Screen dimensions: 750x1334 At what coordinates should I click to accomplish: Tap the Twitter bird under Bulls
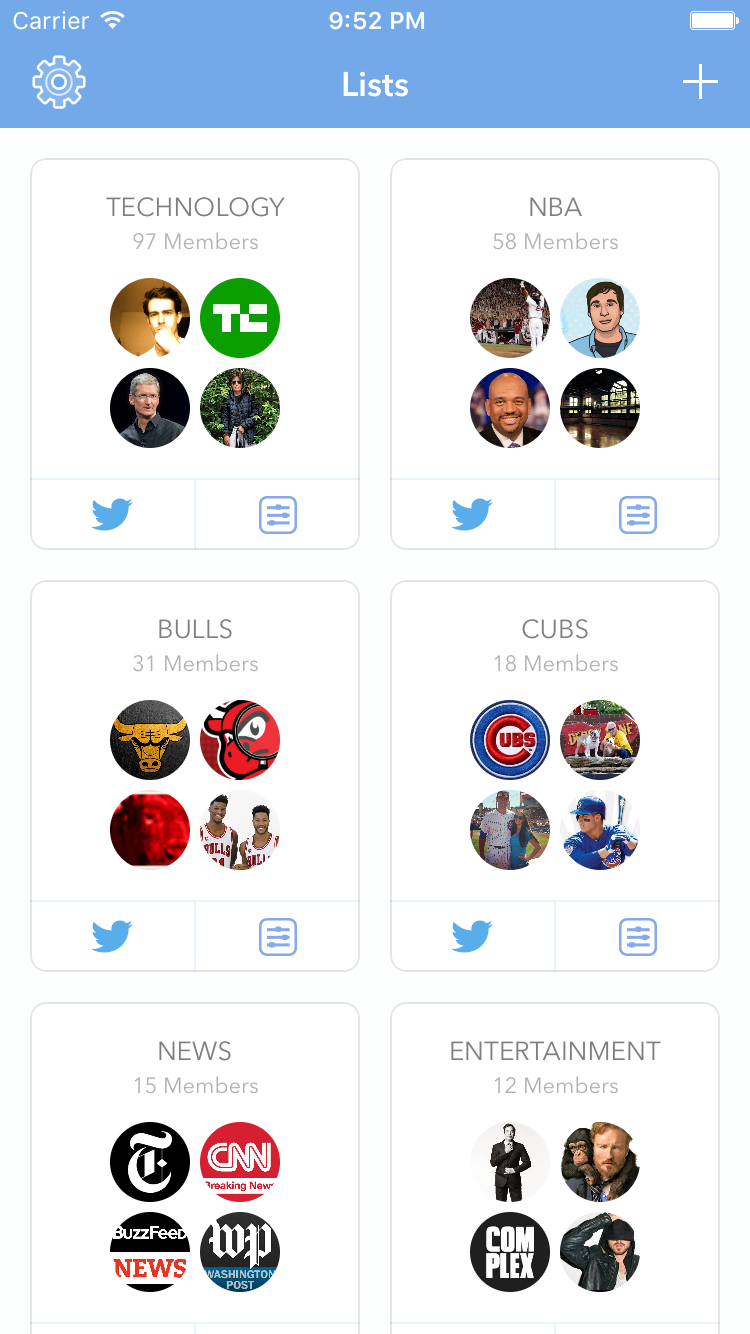pyautogui.click(x=112, y=937)
